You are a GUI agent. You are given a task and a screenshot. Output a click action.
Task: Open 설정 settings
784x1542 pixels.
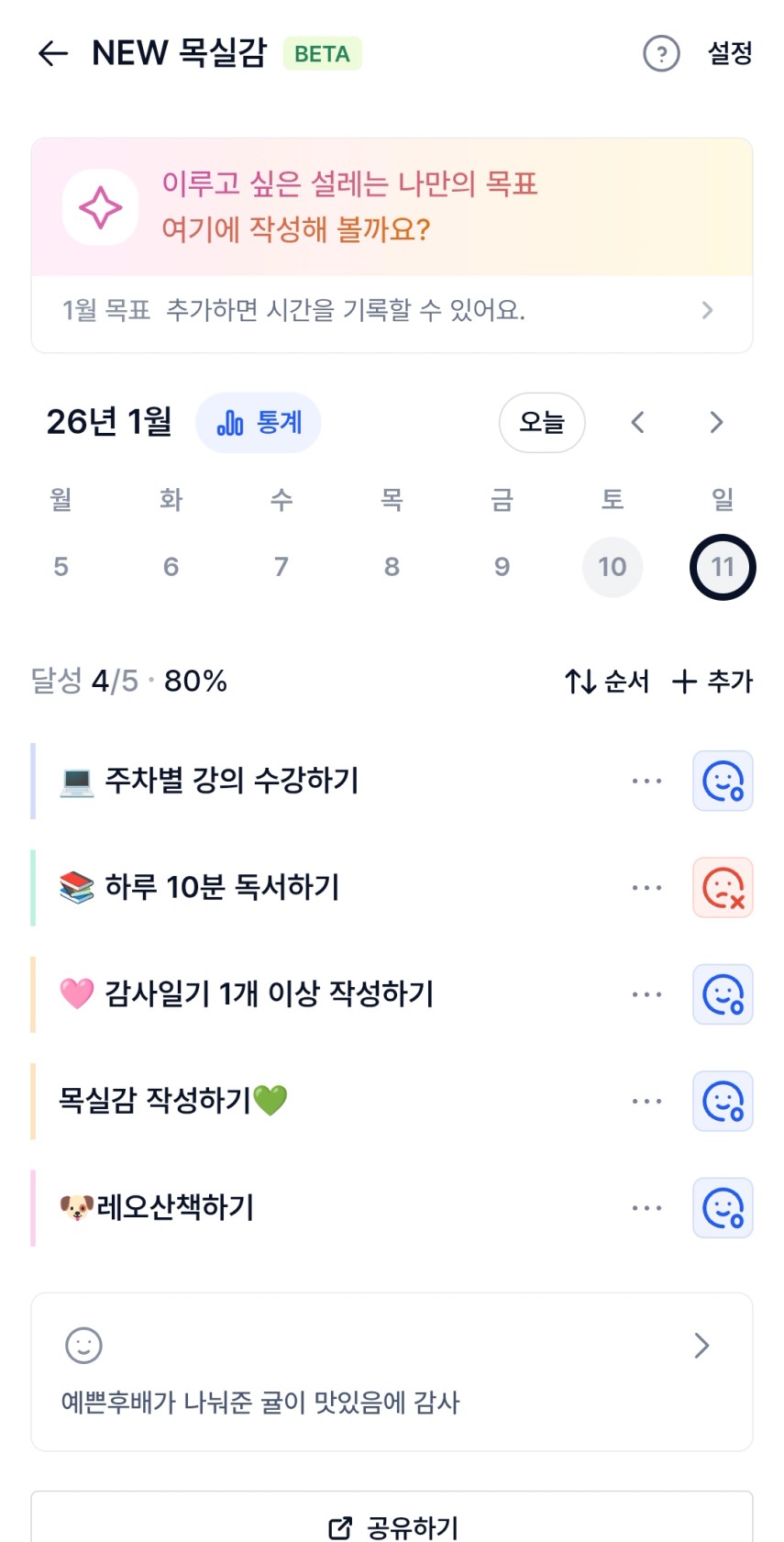(x=730, y=53)
